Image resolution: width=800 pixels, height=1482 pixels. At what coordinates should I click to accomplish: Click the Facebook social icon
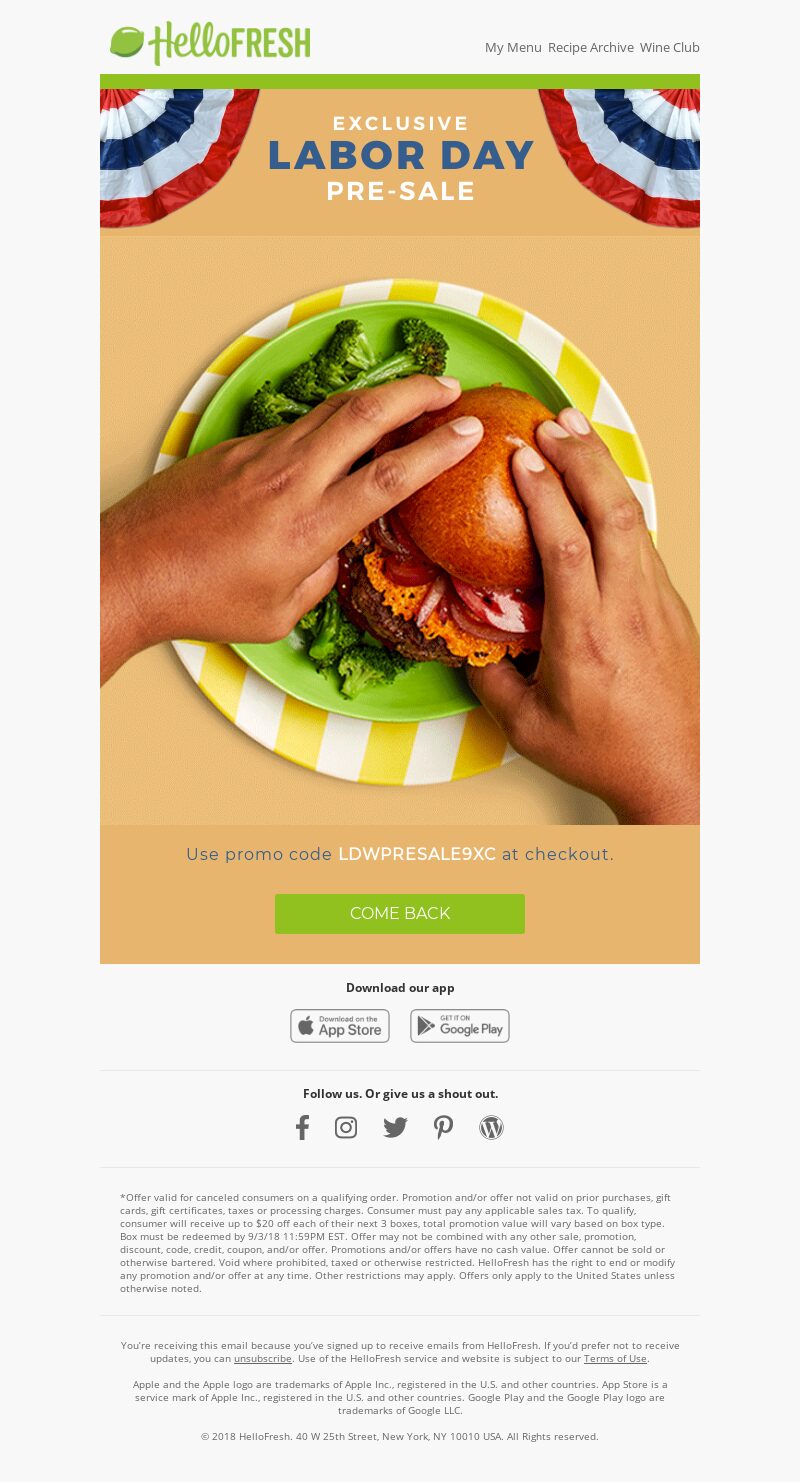[x=302, y=1126]
